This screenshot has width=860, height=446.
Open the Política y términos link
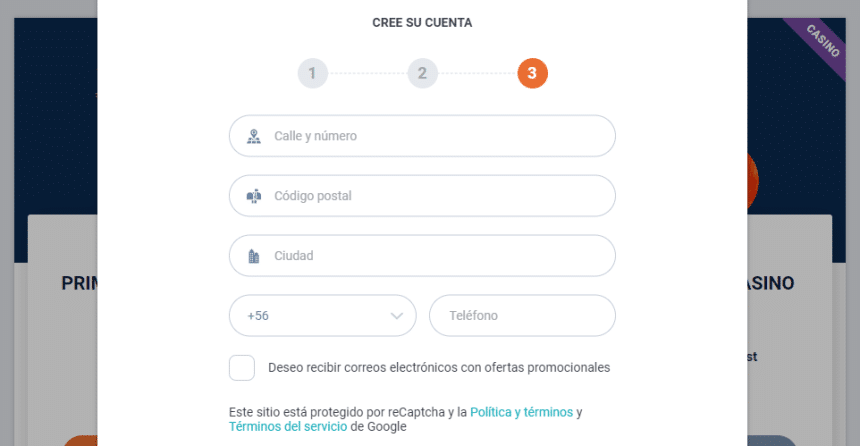[521, 412]
